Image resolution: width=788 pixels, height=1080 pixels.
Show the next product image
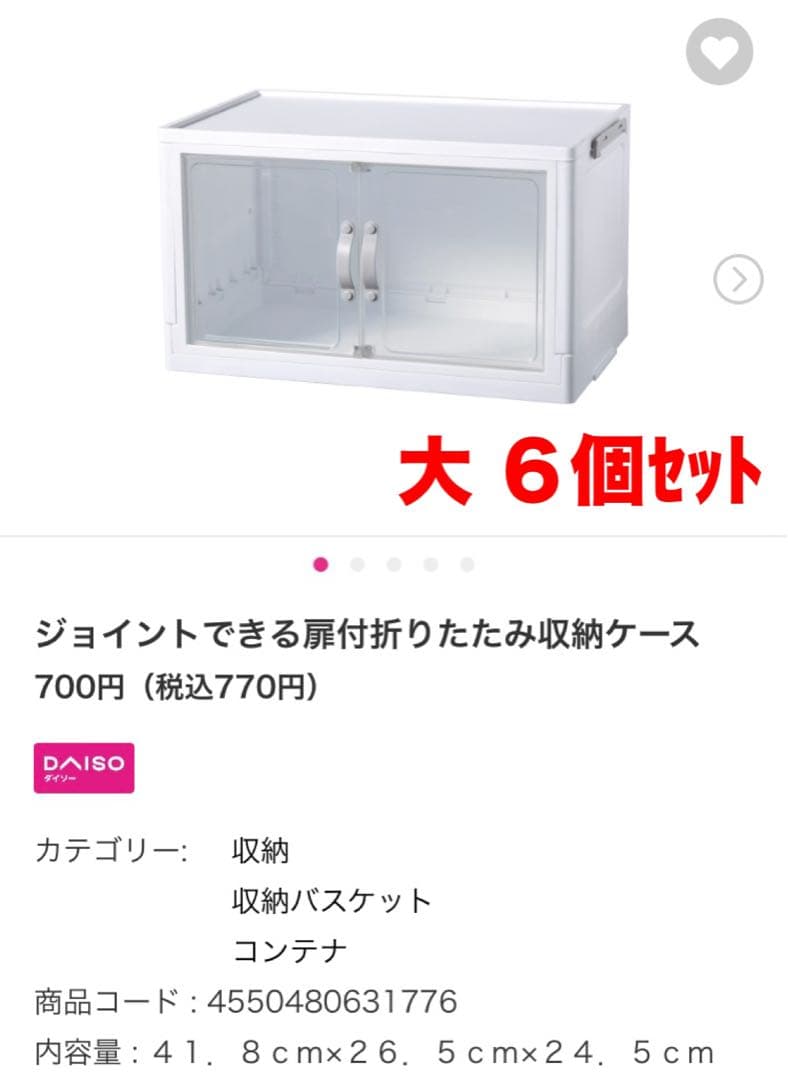tap(738, 280)
